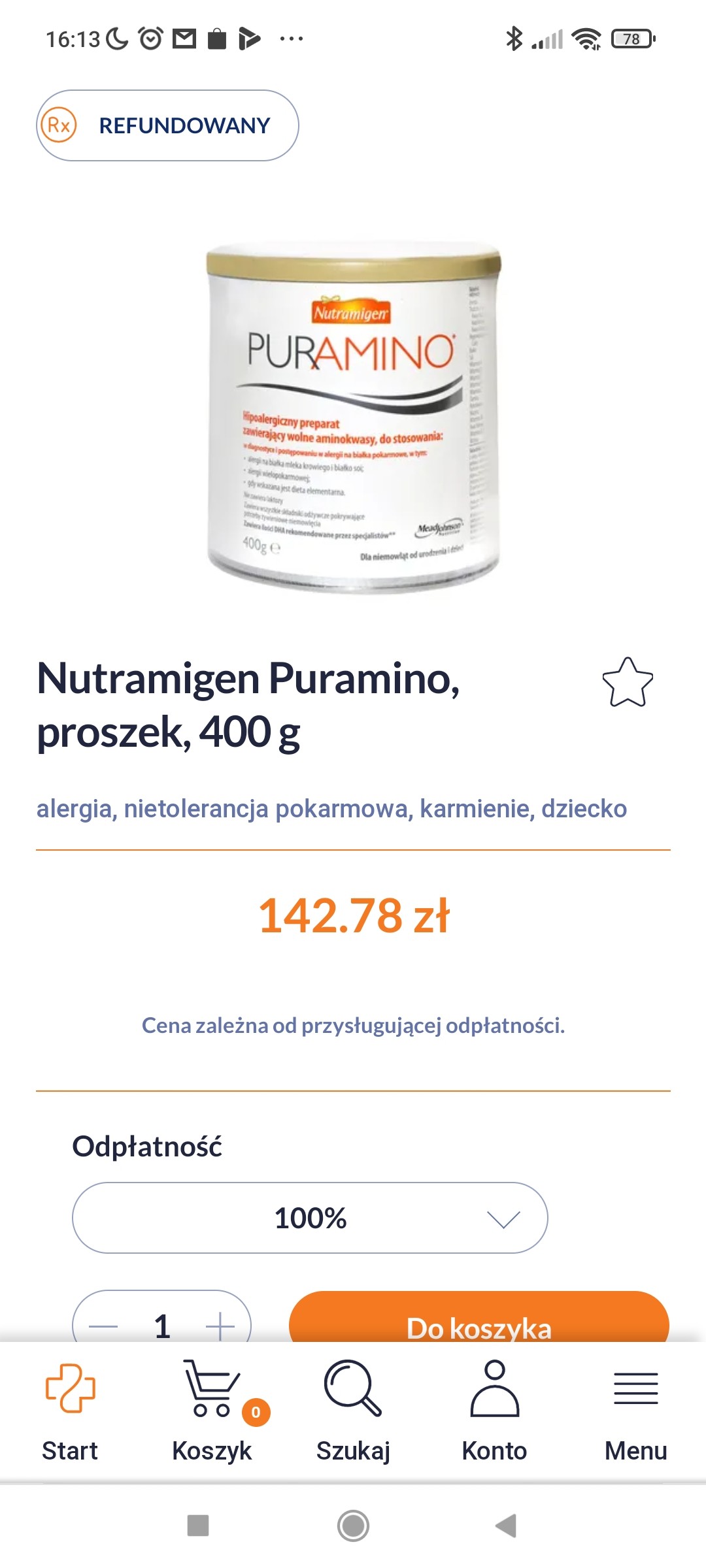
Task: Switch to the Szukaj search tab
Action: [353, 1411]
